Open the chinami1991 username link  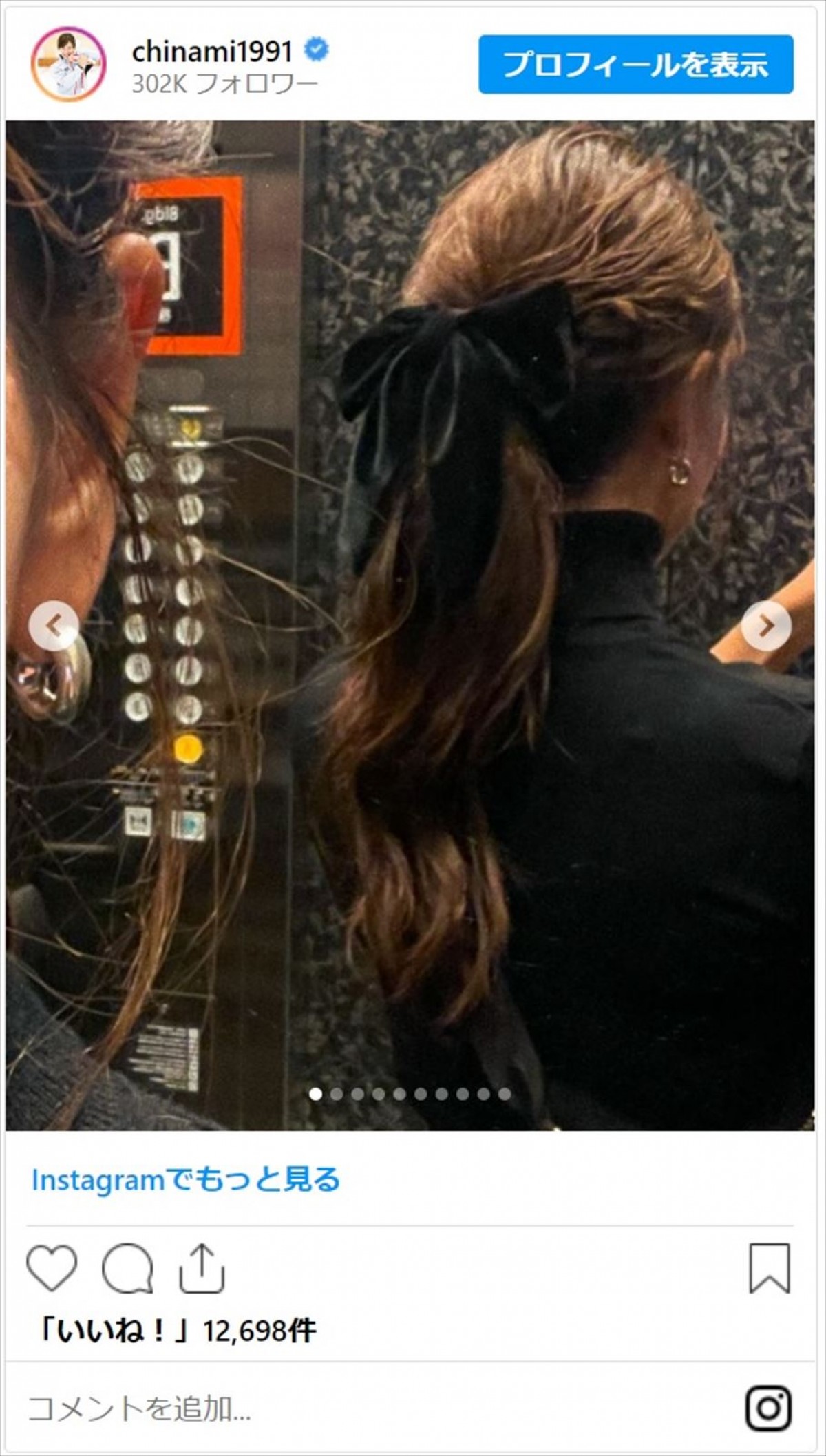[x=212, y=51]
